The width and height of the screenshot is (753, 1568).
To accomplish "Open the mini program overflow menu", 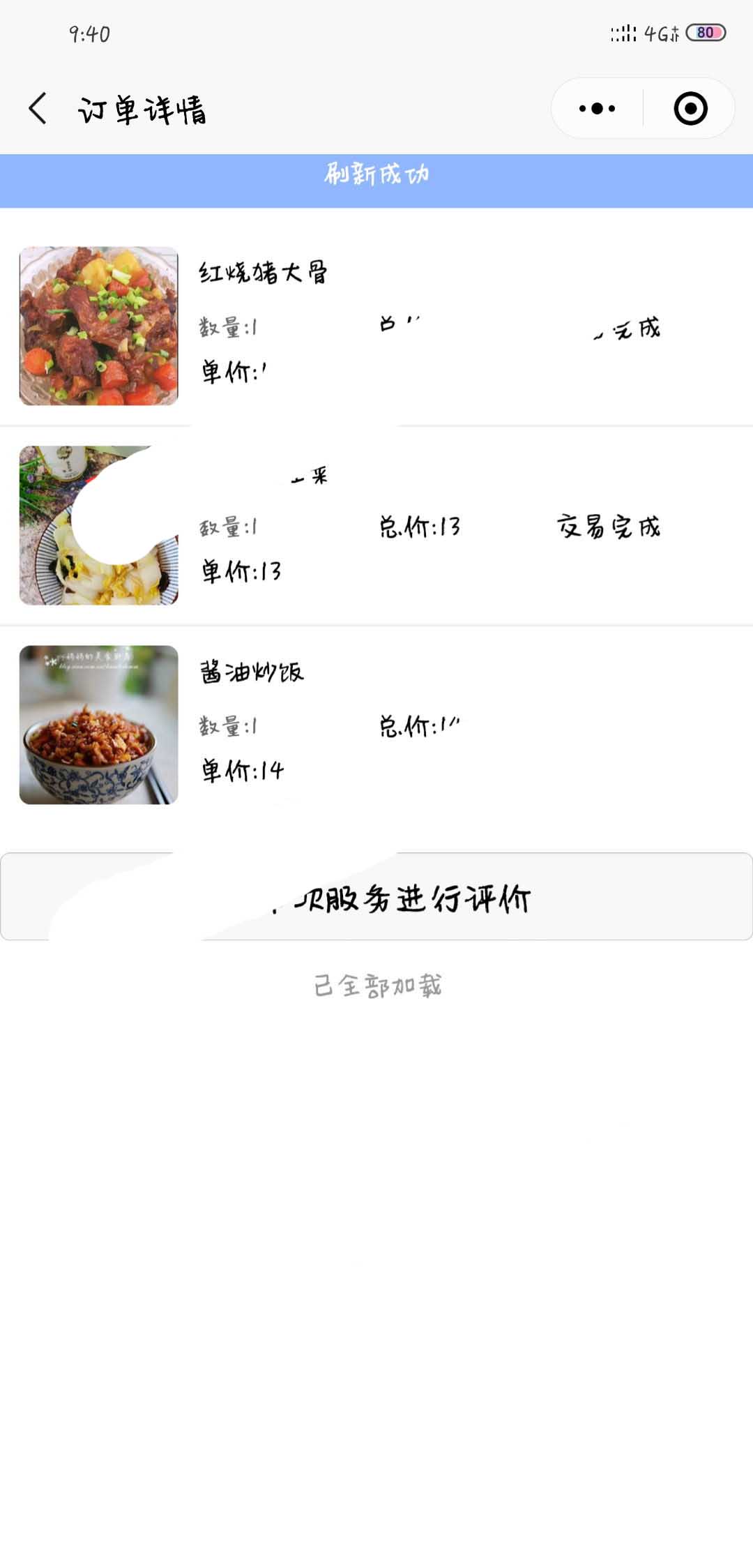I will (598, 109).
